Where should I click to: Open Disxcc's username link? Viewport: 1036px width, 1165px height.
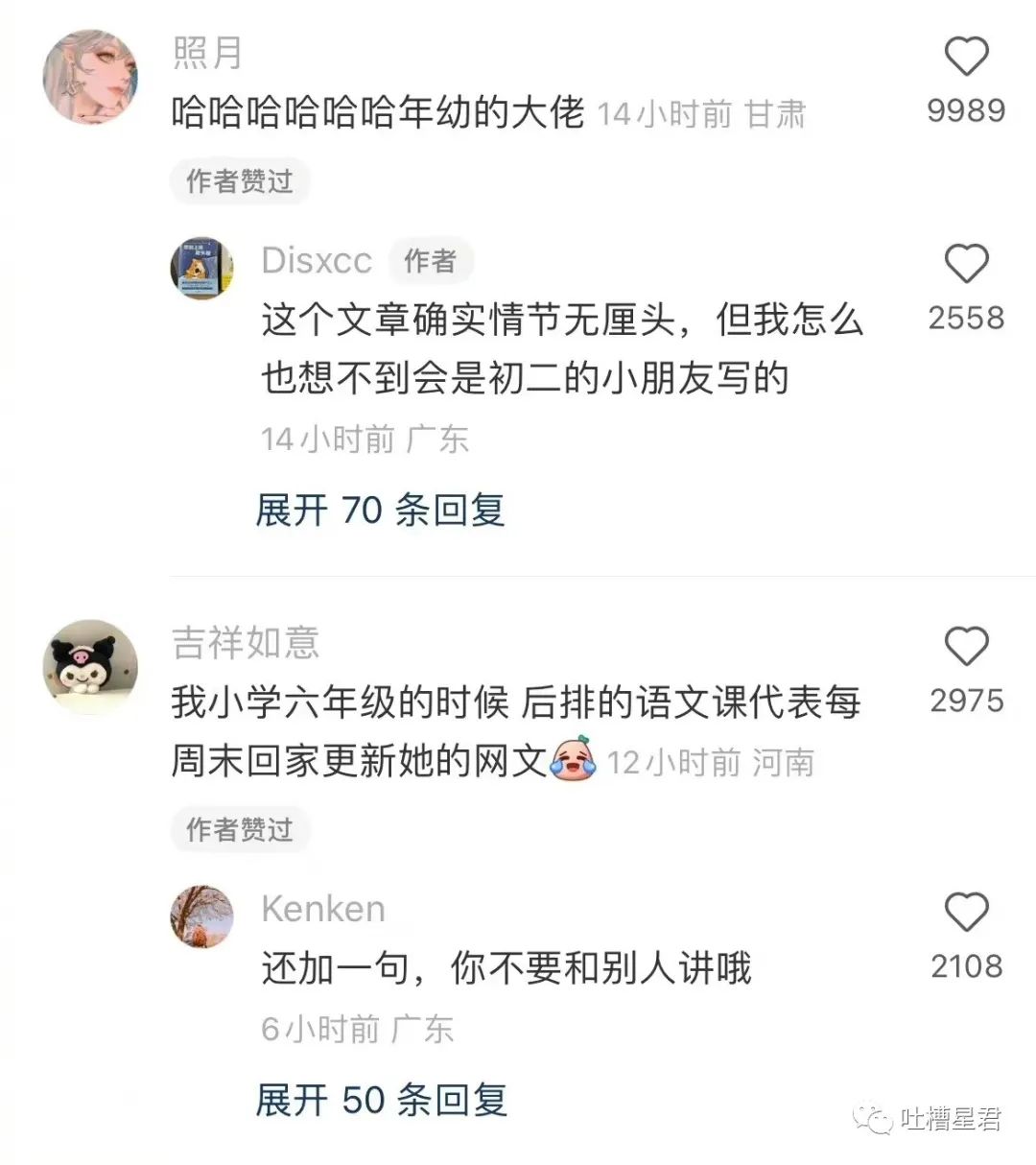[x=316, y=260]
